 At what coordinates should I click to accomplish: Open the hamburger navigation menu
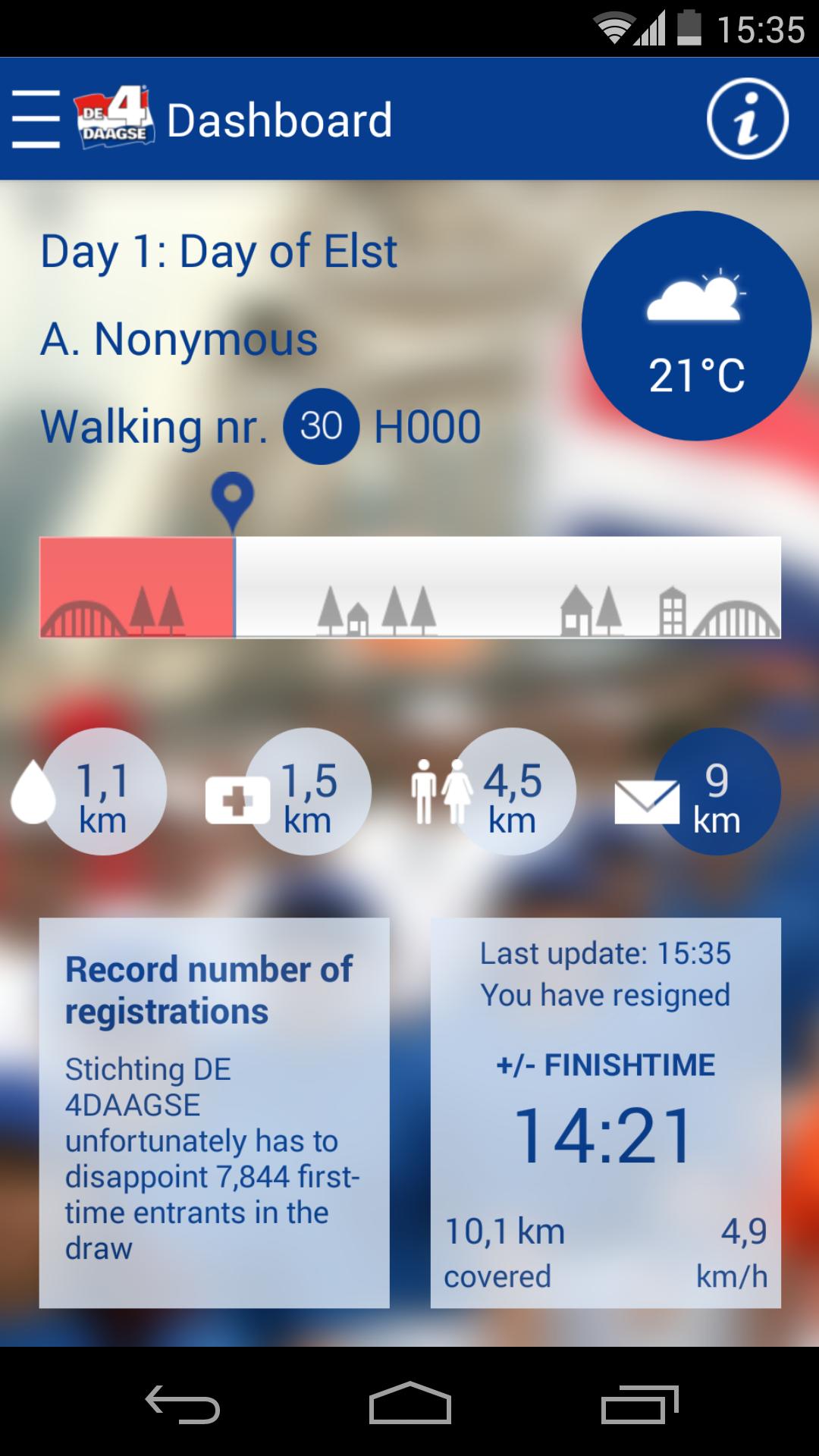pos(36,119)
